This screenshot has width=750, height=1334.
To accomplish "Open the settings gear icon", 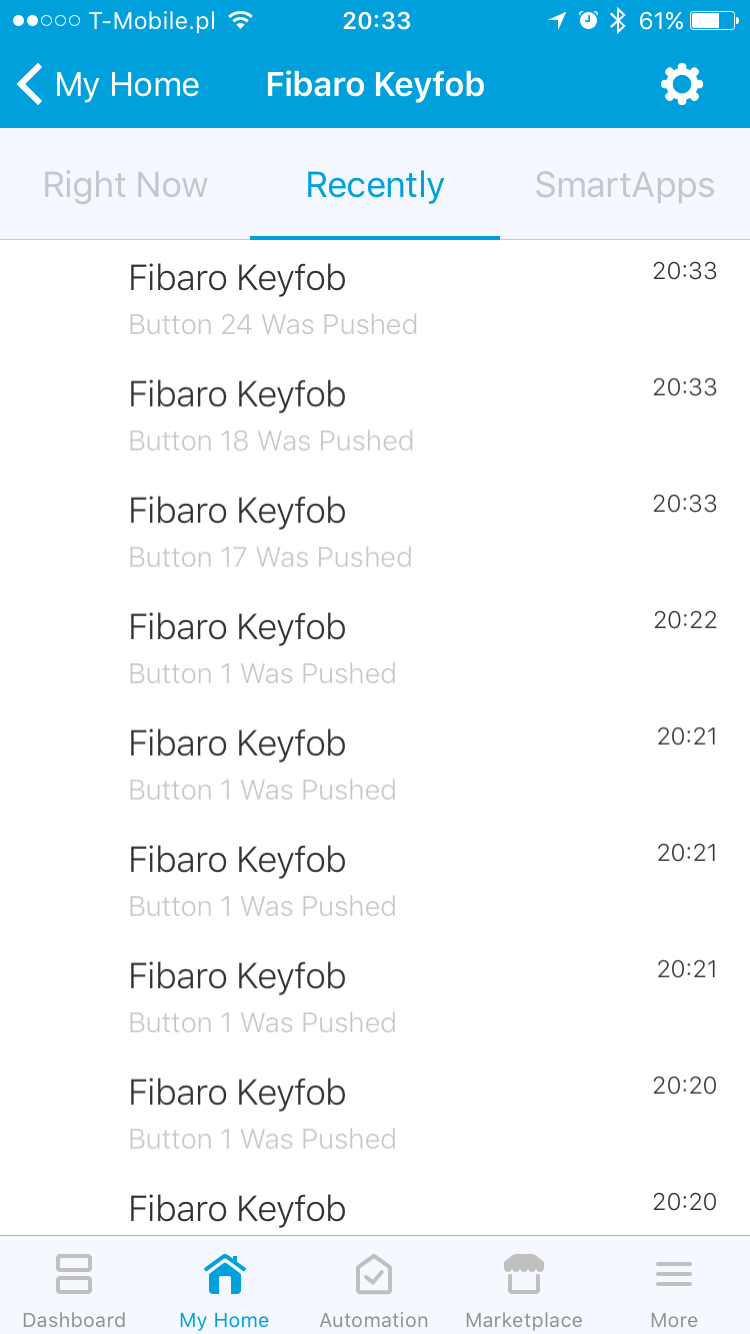I will click(x=682, y=85).
